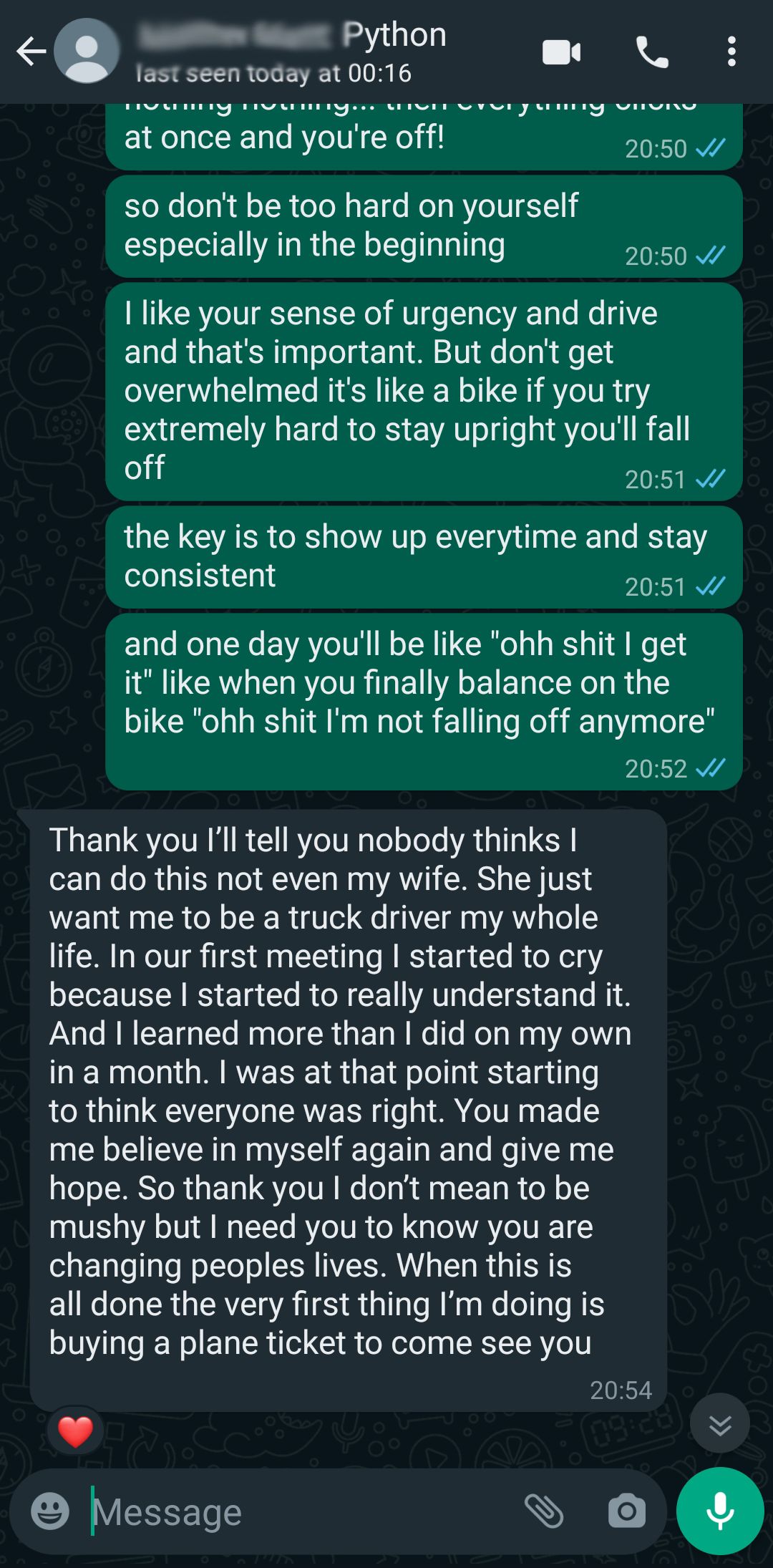Go back to the chats list

tap(31, 52)
